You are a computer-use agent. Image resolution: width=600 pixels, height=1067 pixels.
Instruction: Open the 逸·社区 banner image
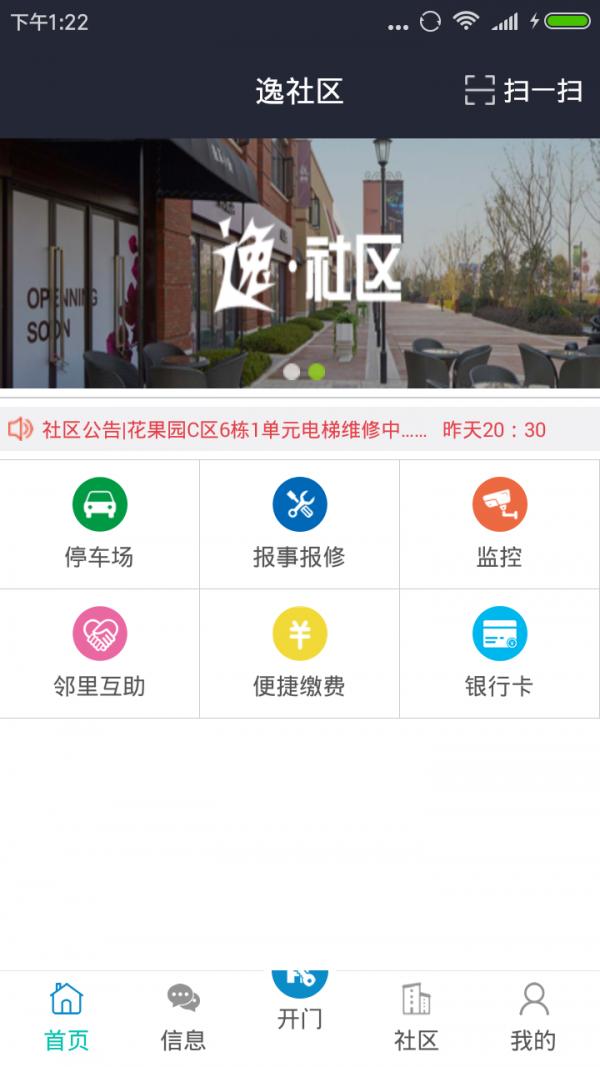coord(300,262)
